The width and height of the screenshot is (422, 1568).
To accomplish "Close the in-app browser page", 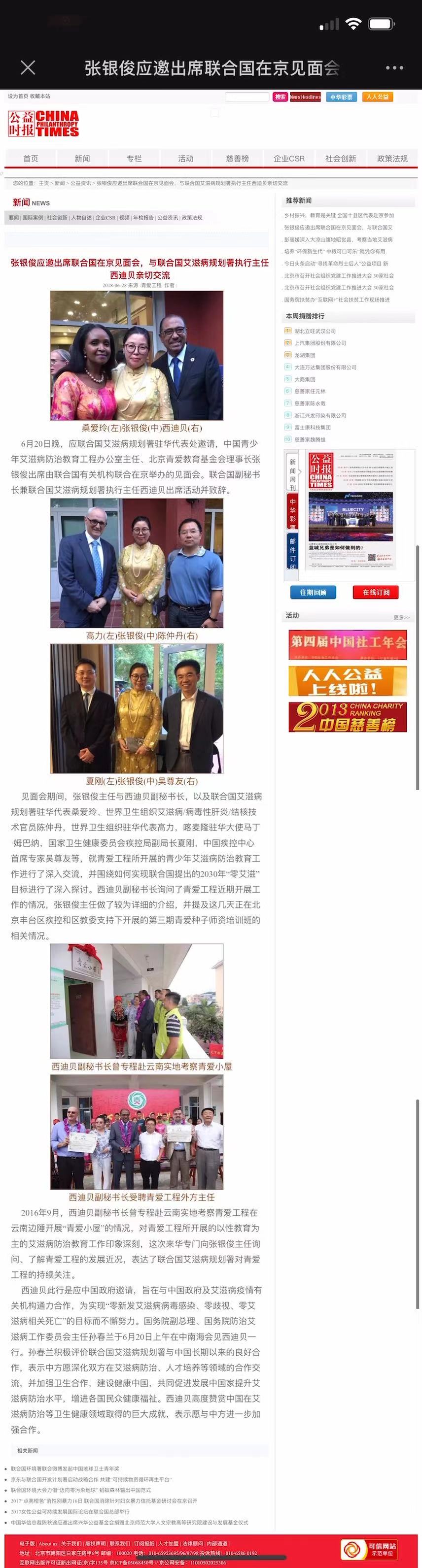I will [x=28, y=67].
